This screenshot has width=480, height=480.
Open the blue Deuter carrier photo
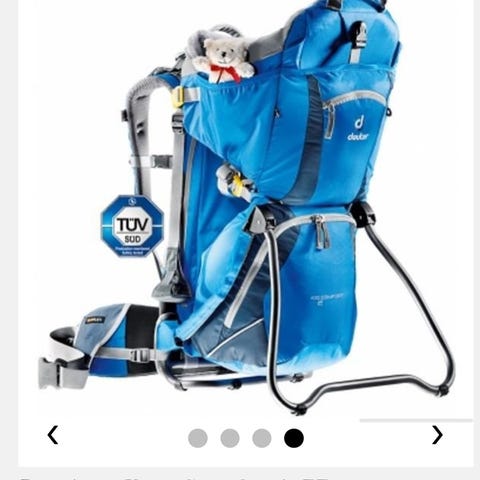(x=246, y=207)
